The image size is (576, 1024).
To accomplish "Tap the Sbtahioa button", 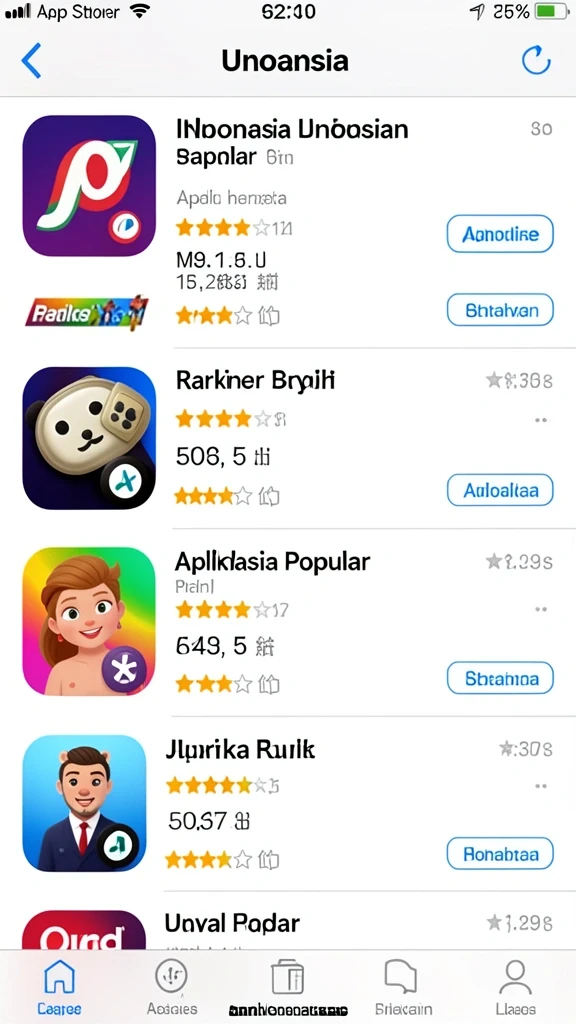I will pyautogui.click(x=500, y=678).
